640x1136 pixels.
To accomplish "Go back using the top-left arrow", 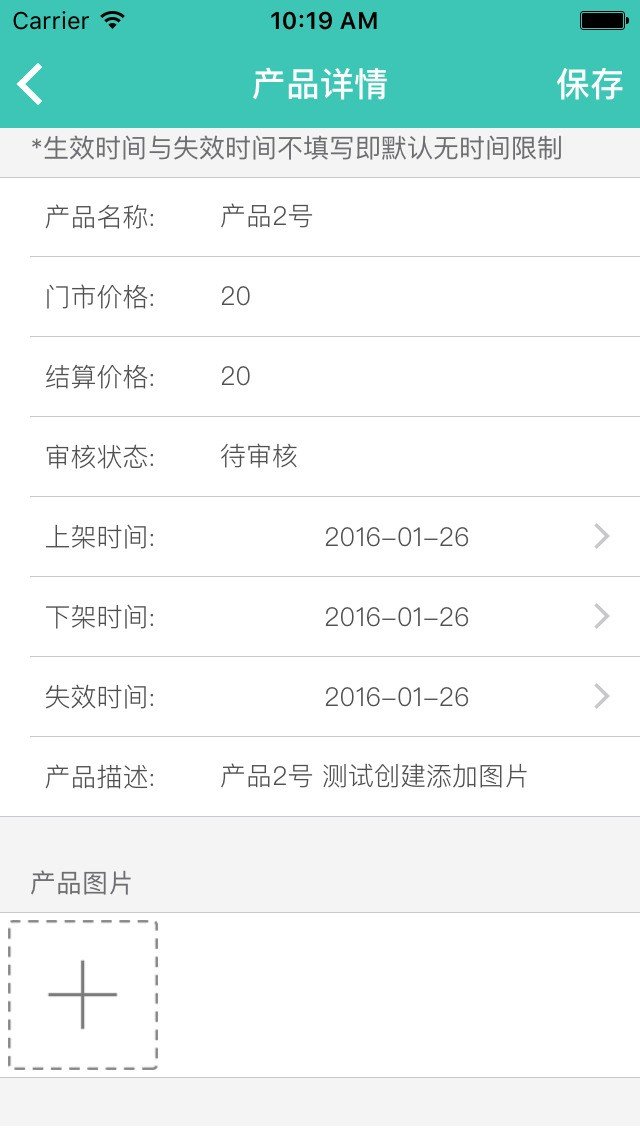I will pyautogui.click(x=31, y=85).
